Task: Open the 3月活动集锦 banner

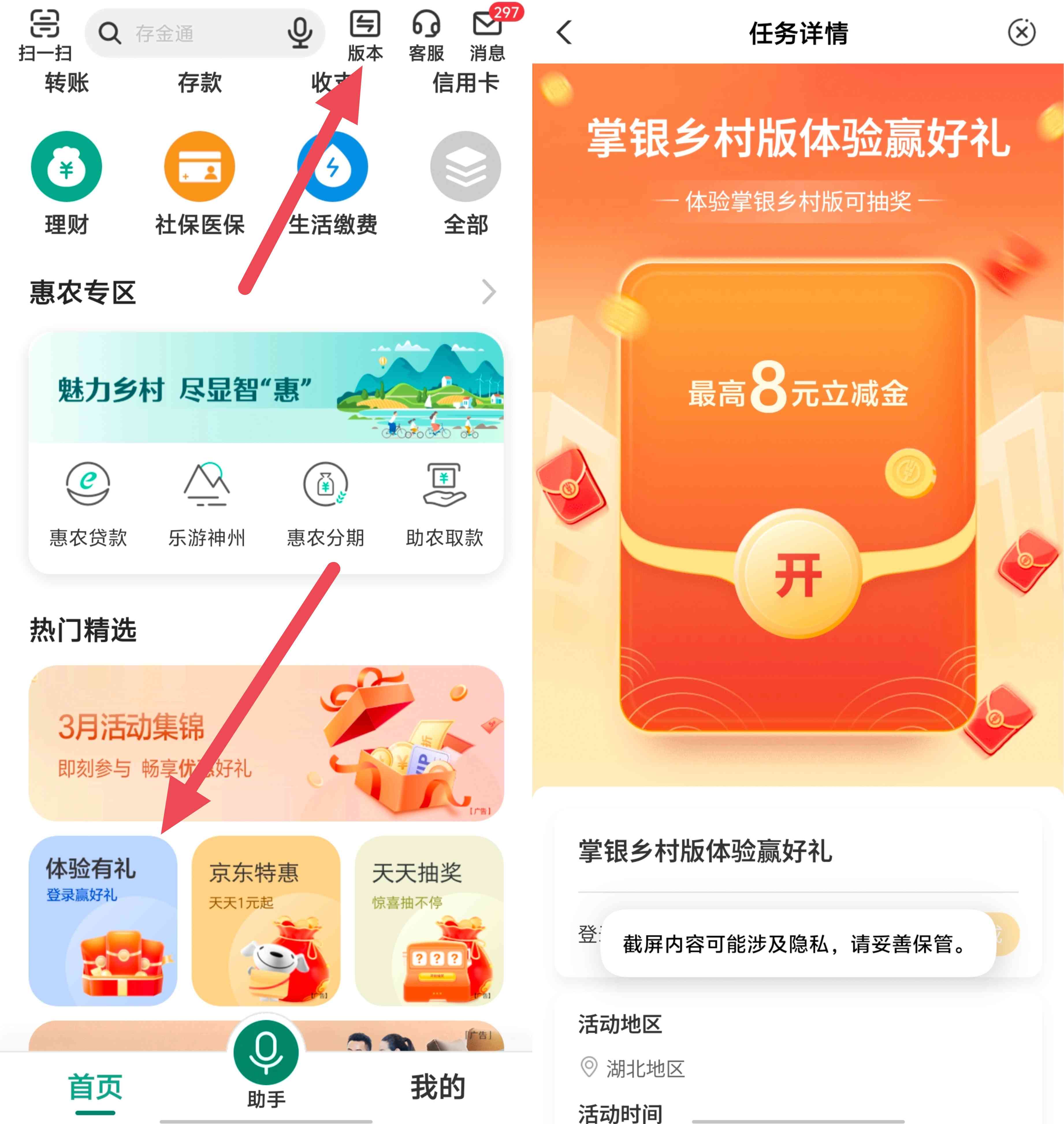Action: coord(266,743)
